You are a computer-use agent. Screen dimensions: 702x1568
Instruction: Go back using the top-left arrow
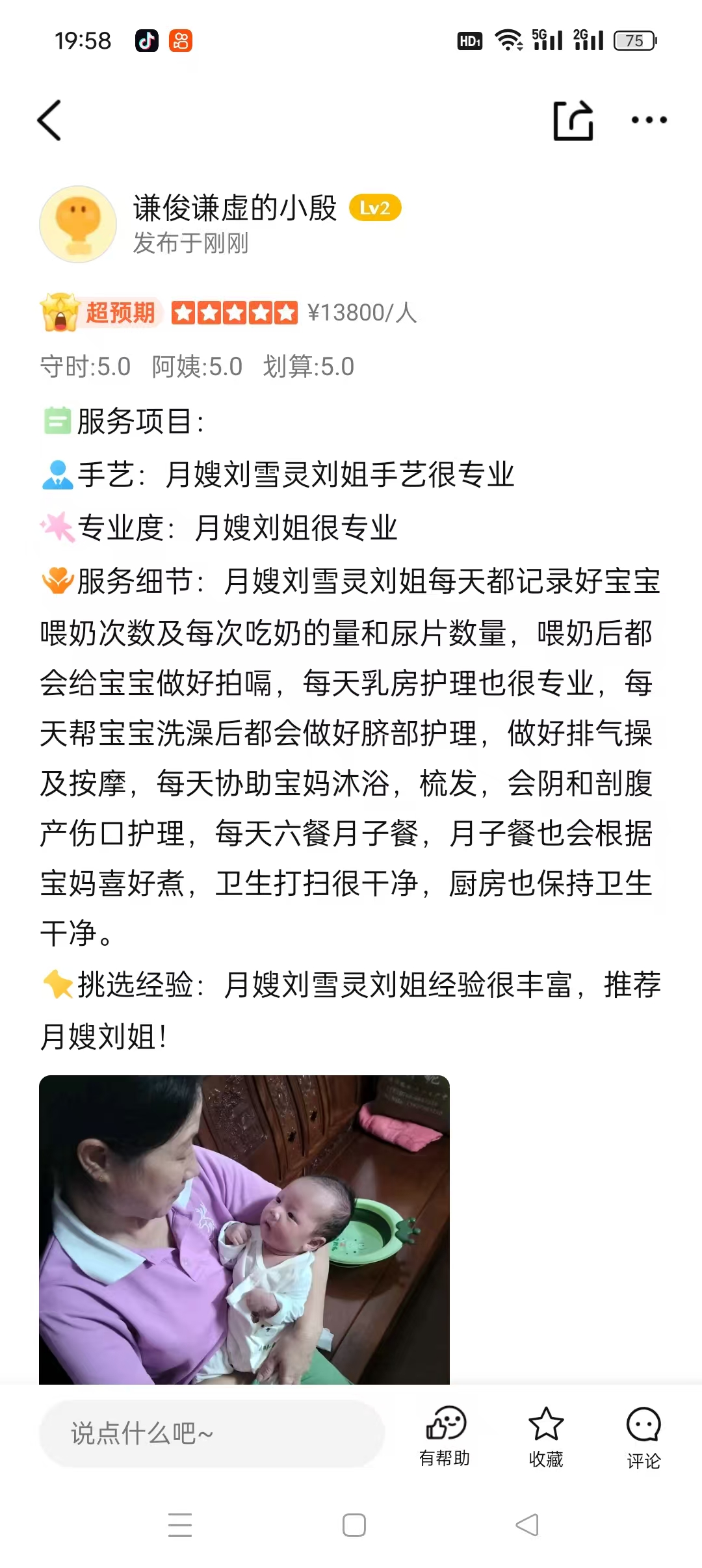(x=49, y=120)
